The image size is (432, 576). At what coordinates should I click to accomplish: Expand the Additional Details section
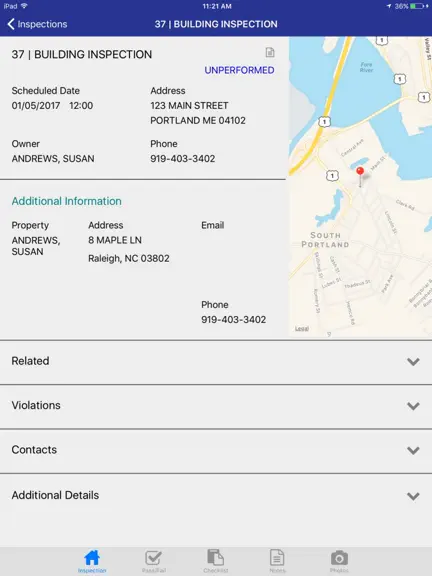point(216,496)
